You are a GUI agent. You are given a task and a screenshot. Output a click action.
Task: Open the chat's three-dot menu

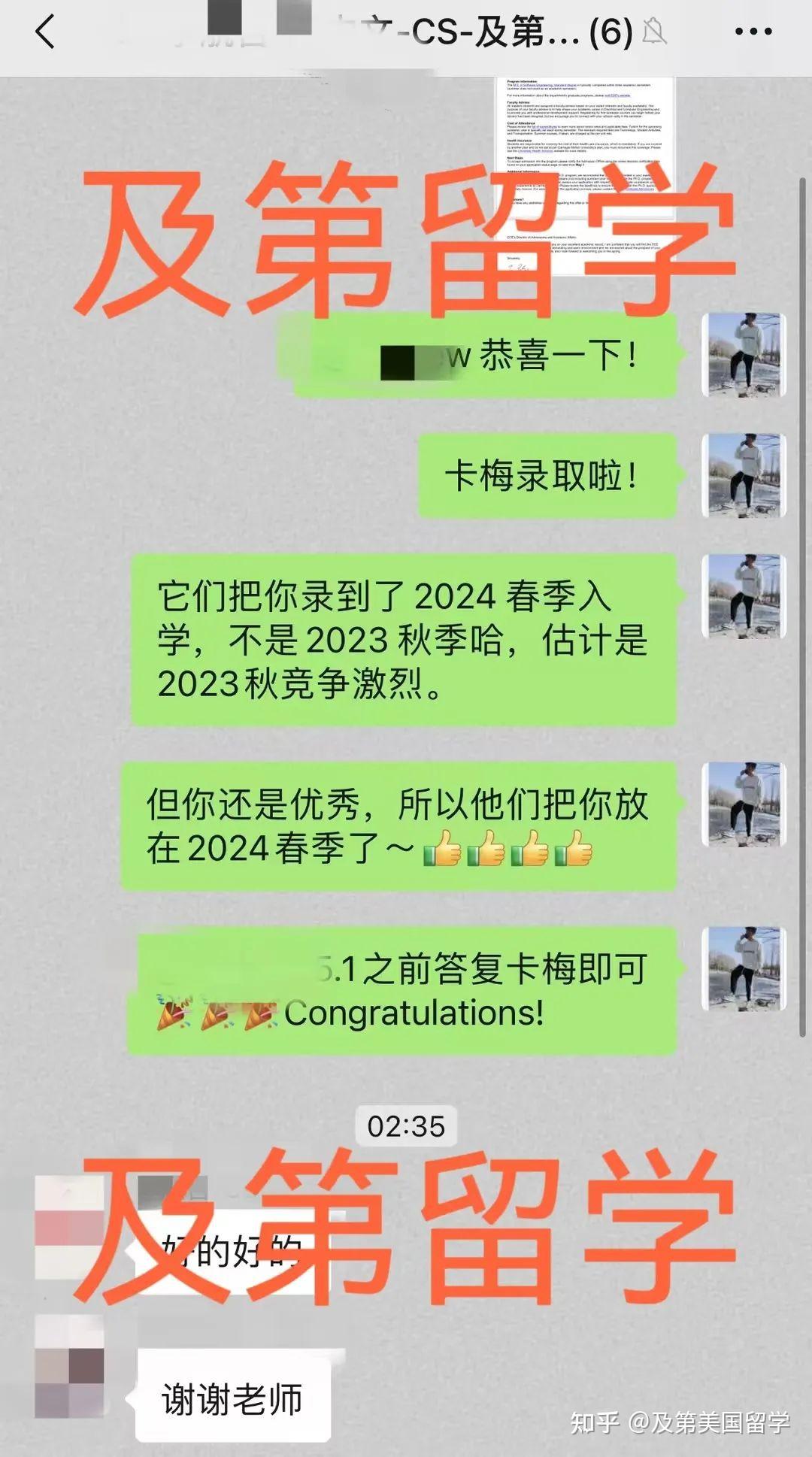coord(753,32)
